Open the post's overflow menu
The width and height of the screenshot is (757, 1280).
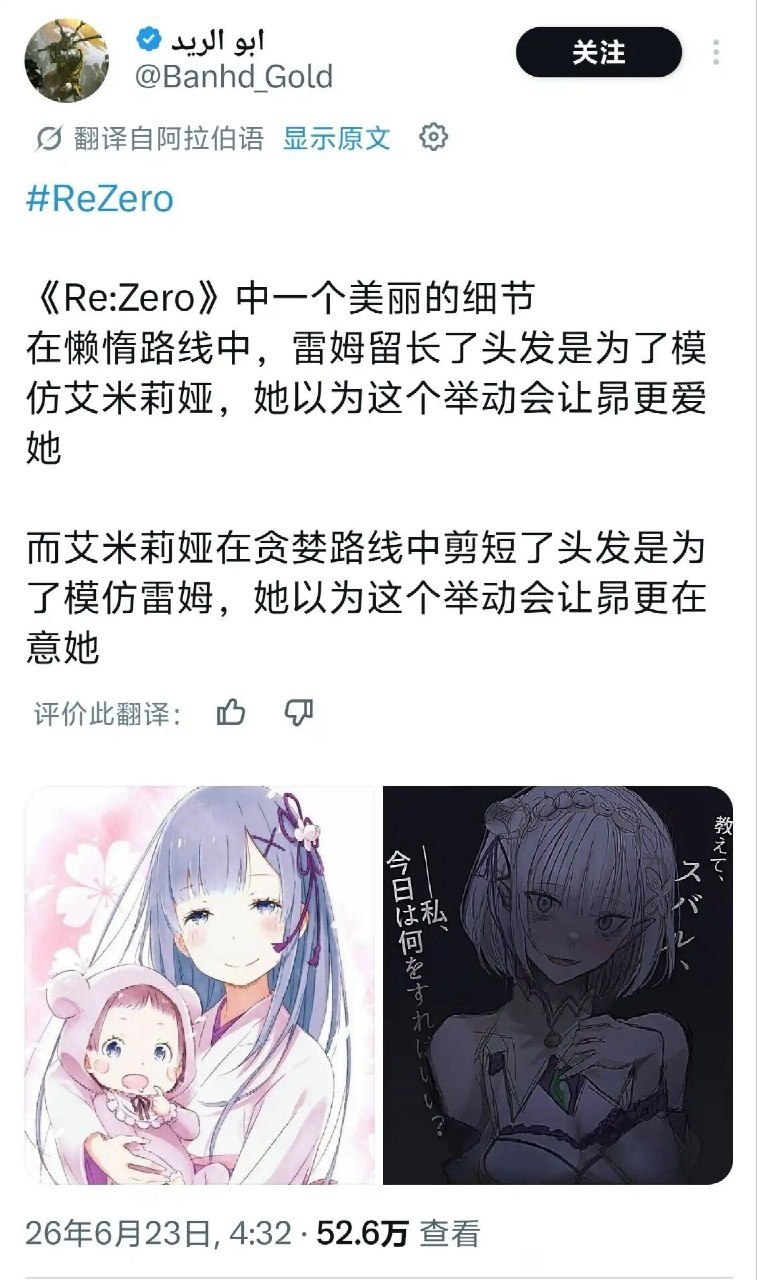[x=717, y=53]
